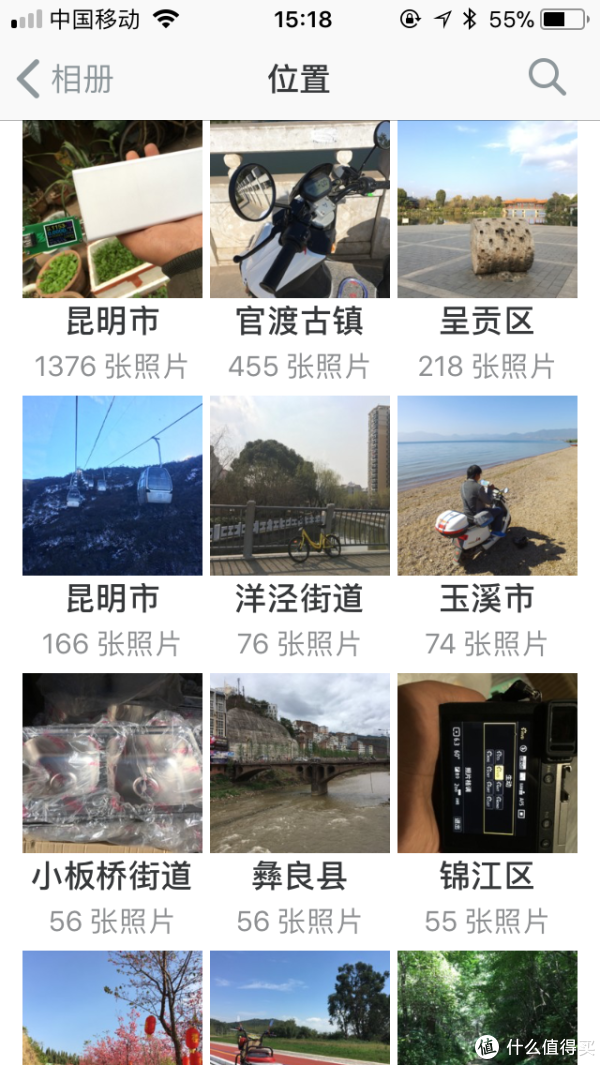The width and height of the screenshot is (600, 1065).
Task: Go back to 相册
Action: (66, 79)
